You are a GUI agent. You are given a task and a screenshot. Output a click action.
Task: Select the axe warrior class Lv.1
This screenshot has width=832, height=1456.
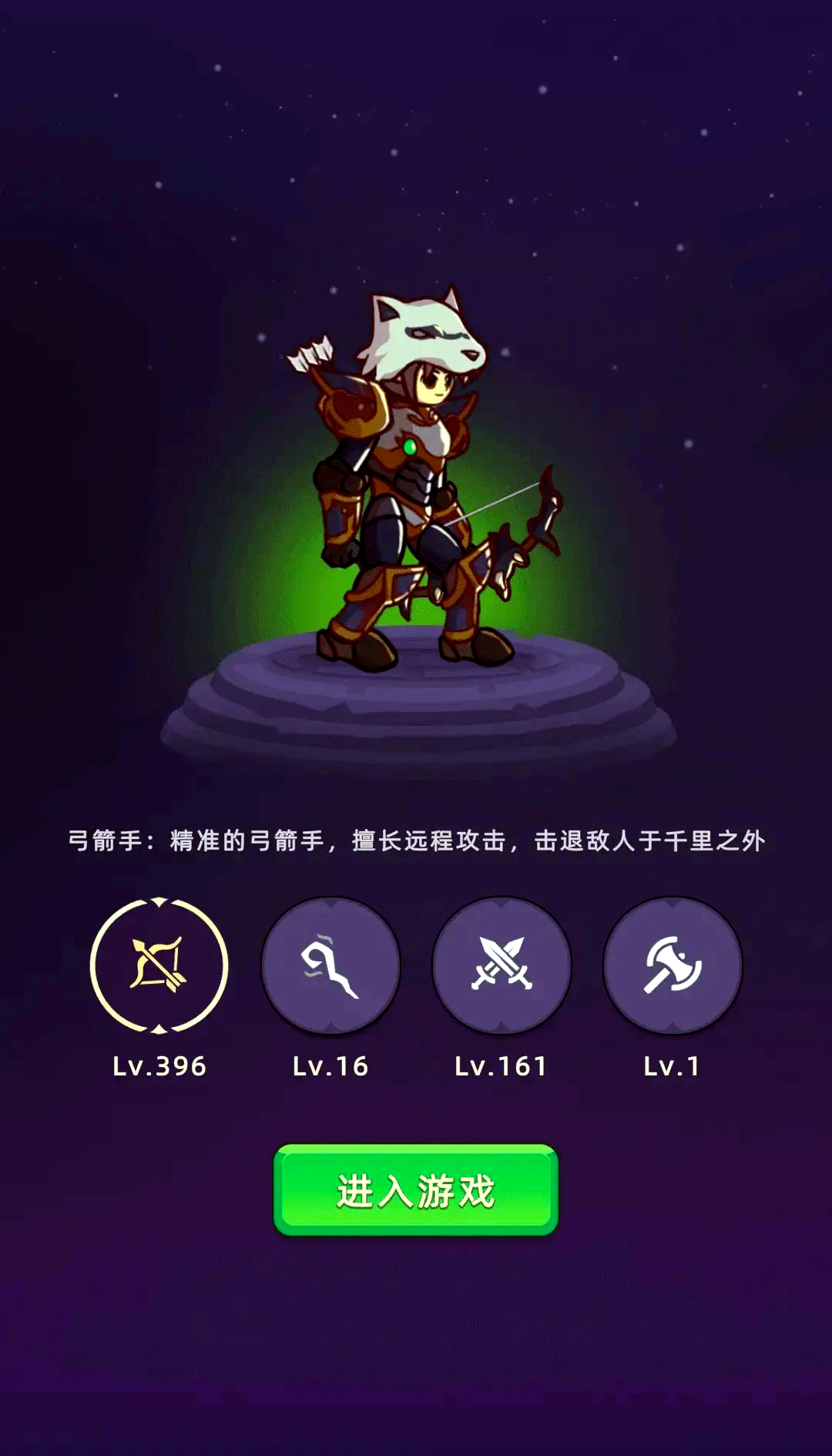point(673,965)
